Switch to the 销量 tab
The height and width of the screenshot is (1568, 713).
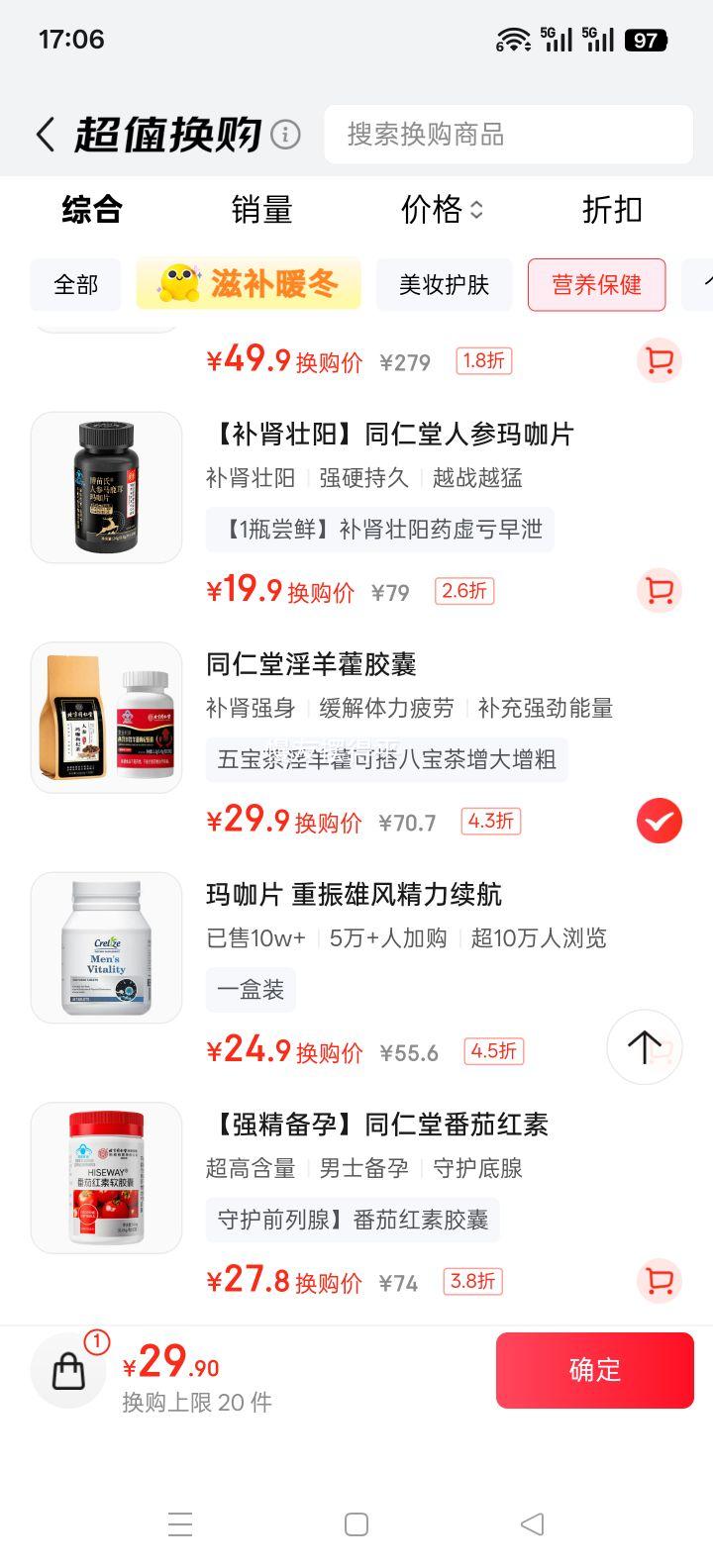pos(261,210)
